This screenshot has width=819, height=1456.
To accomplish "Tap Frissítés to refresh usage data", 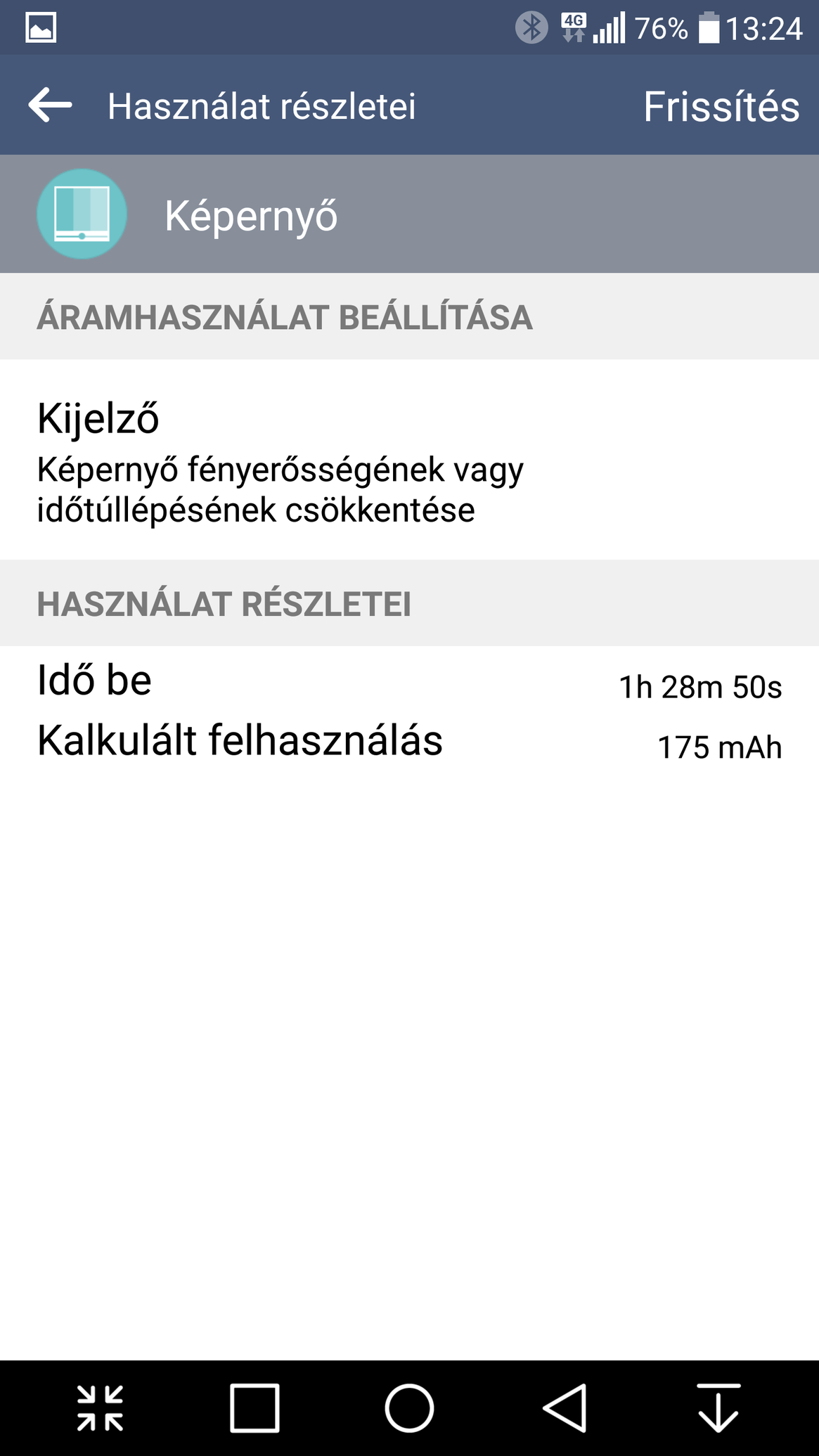I will click(721, 106).
